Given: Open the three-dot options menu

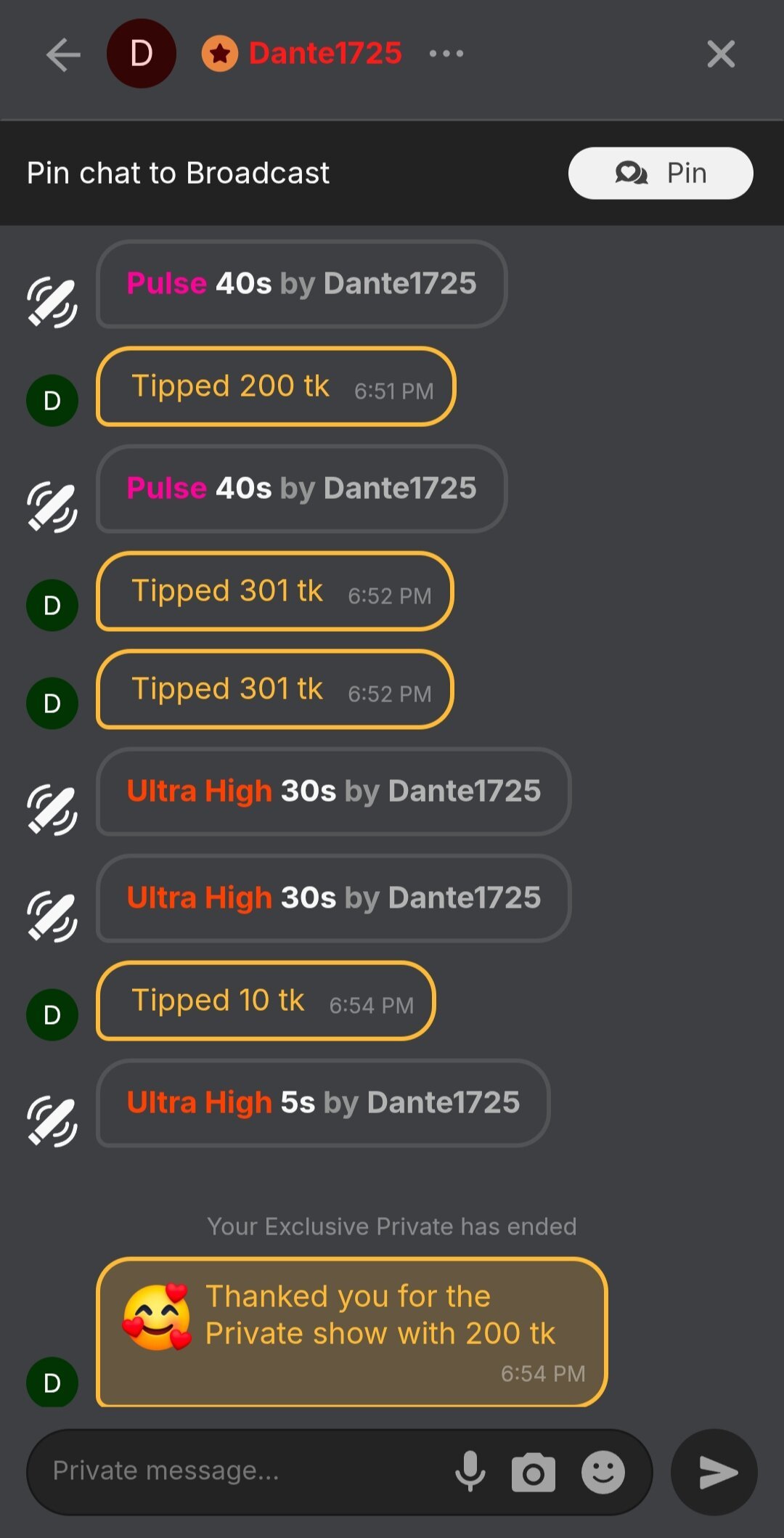Looking at the screenshot, I should pos(446,54).
